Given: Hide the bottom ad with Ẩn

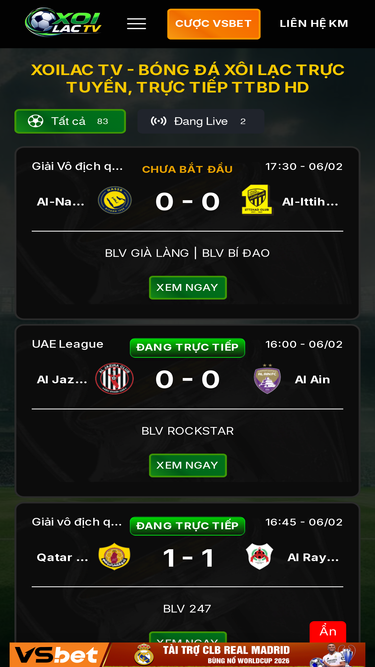Looking at the screenshot, I should 328,632.
